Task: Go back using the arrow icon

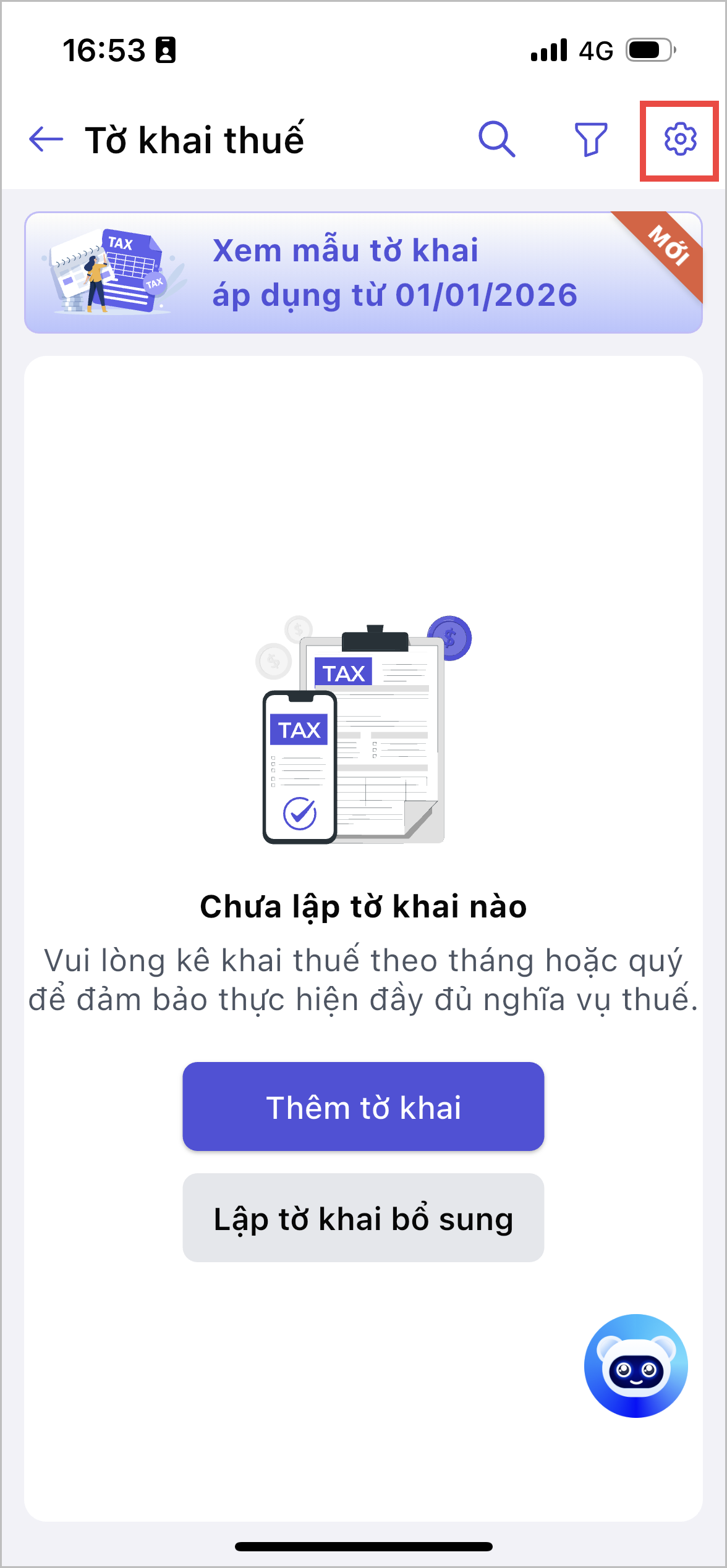Action: coord(46,139)
